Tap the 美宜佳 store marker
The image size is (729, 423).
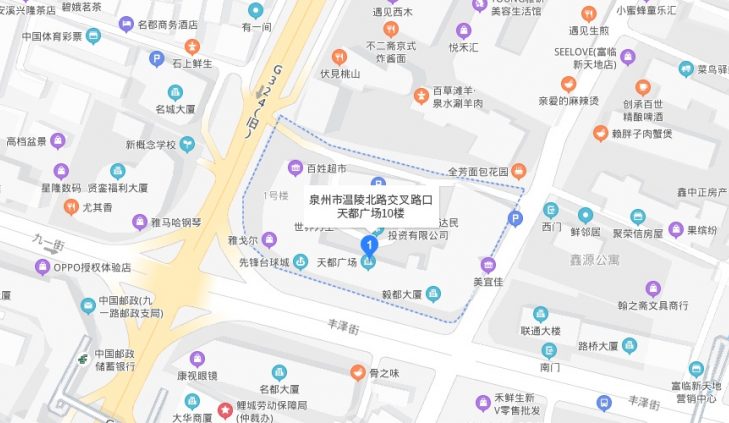488,265
